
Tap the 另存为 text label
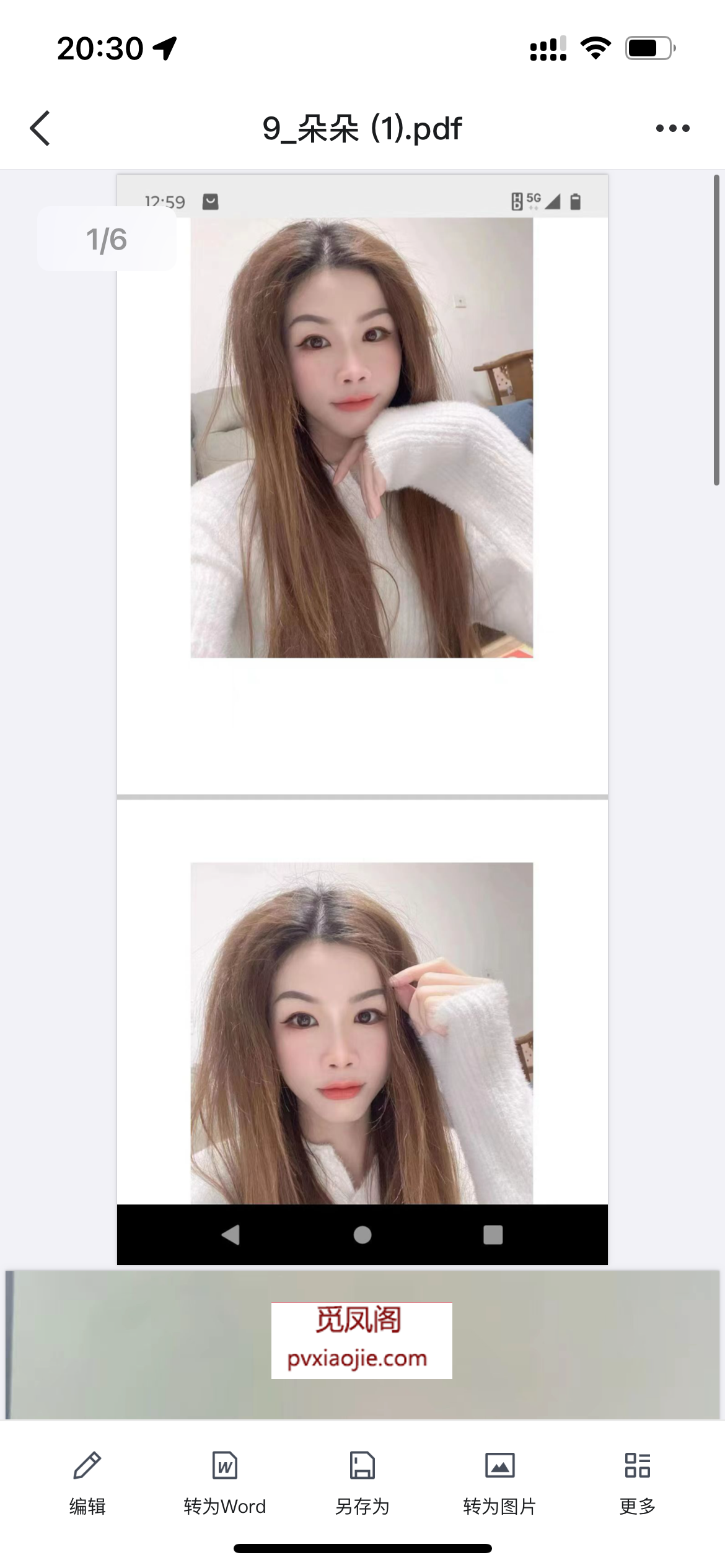362,1510
